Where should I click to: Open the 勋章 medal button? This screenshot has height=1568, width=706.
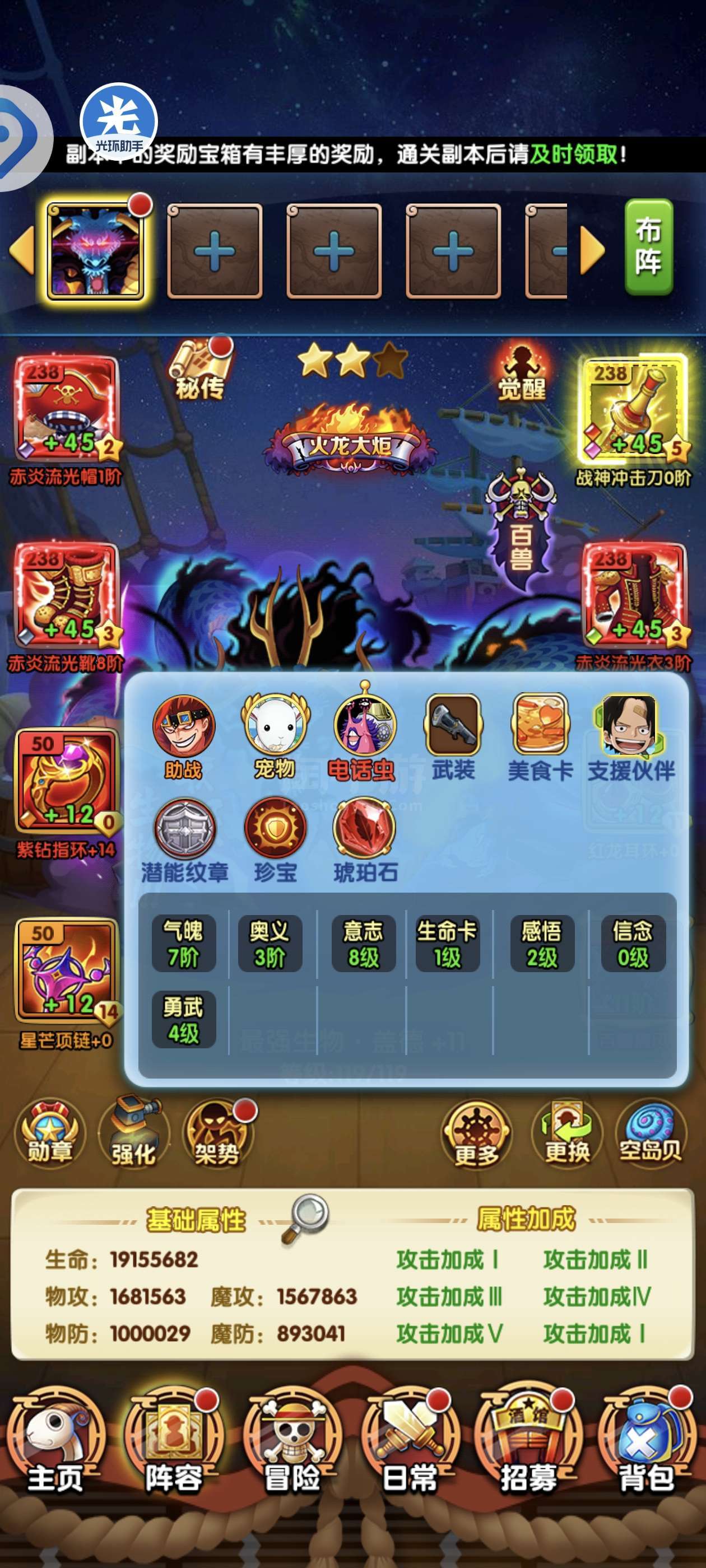click(50, 1133)
